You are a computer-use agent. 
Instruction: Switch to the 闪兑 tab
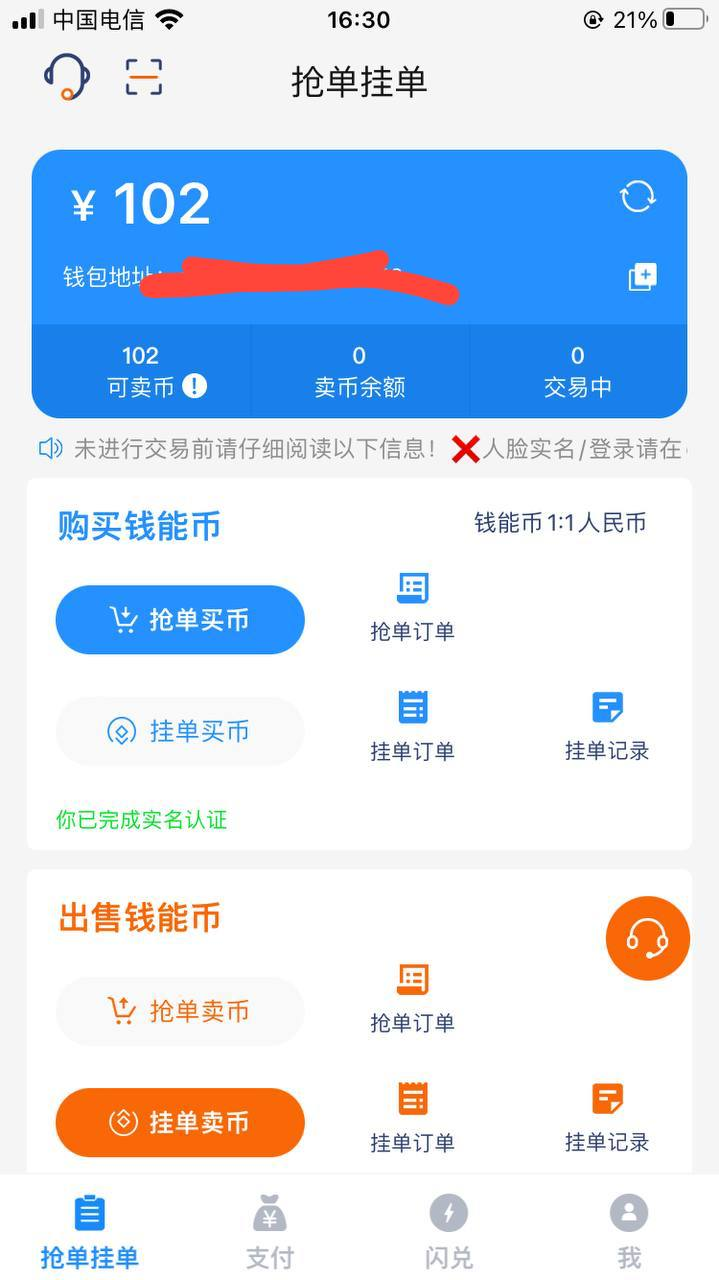(449, 1232)
